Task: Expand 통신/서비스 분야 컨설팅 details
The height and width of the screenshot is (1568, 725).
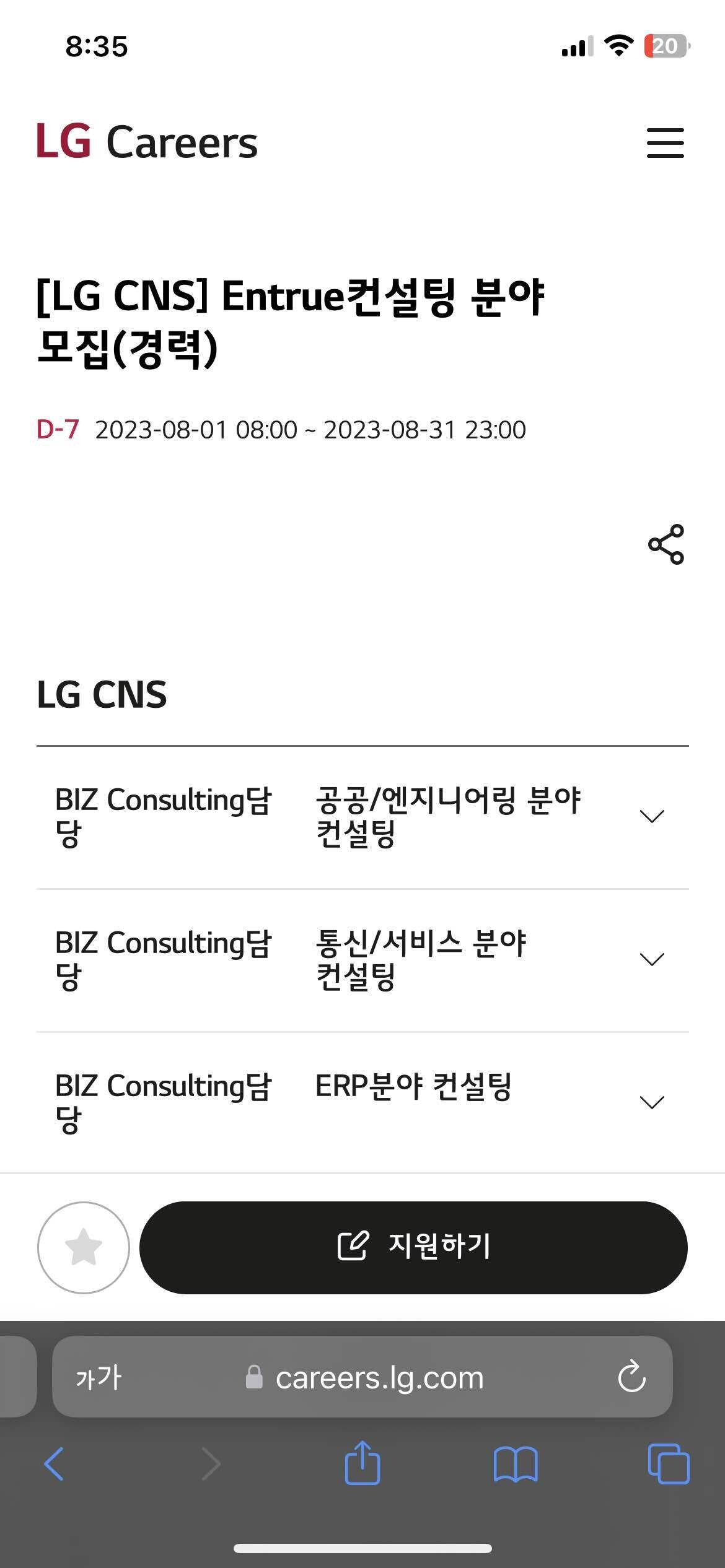Action: [652, 960]
